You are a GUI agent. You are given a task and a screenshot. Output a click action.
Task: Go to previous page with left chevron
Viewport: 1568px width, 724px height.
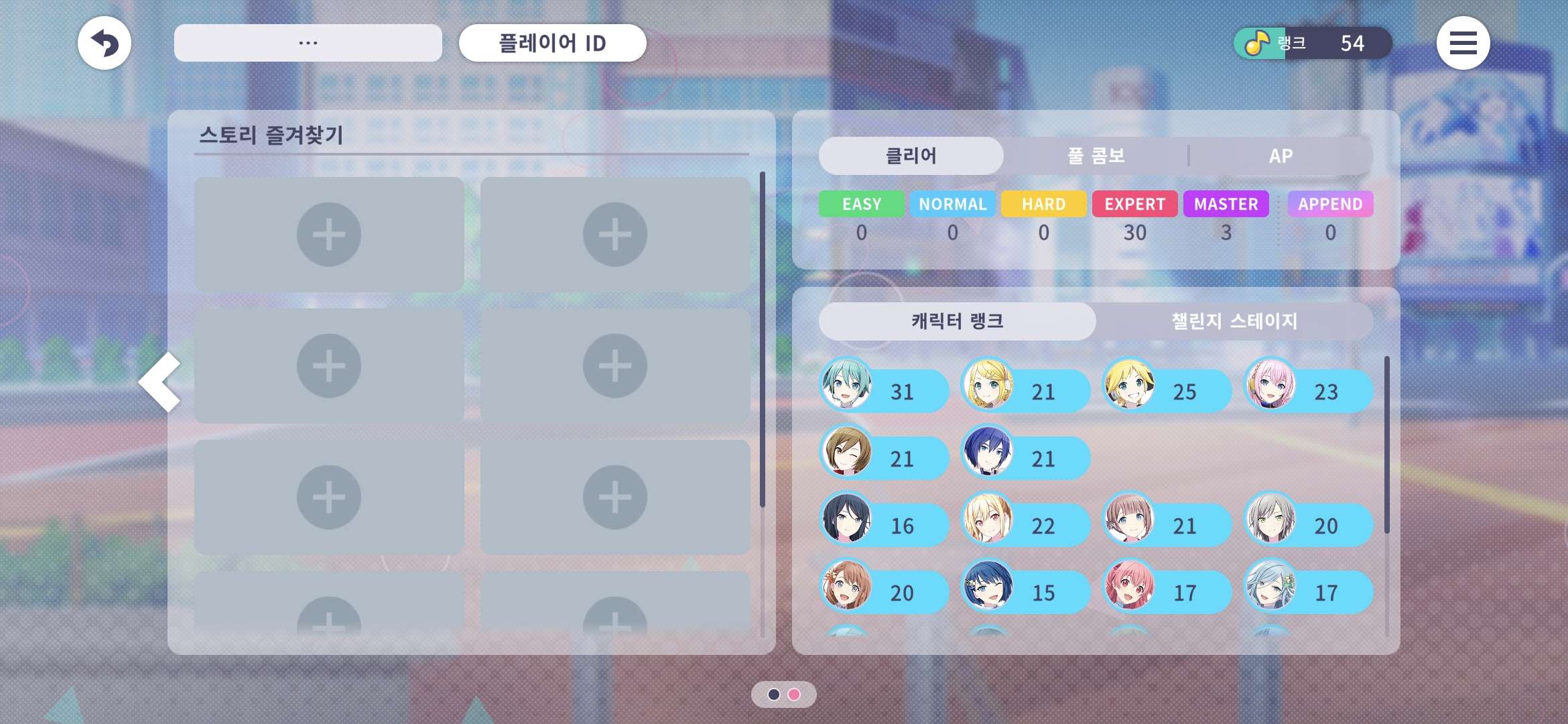point(161,381)
